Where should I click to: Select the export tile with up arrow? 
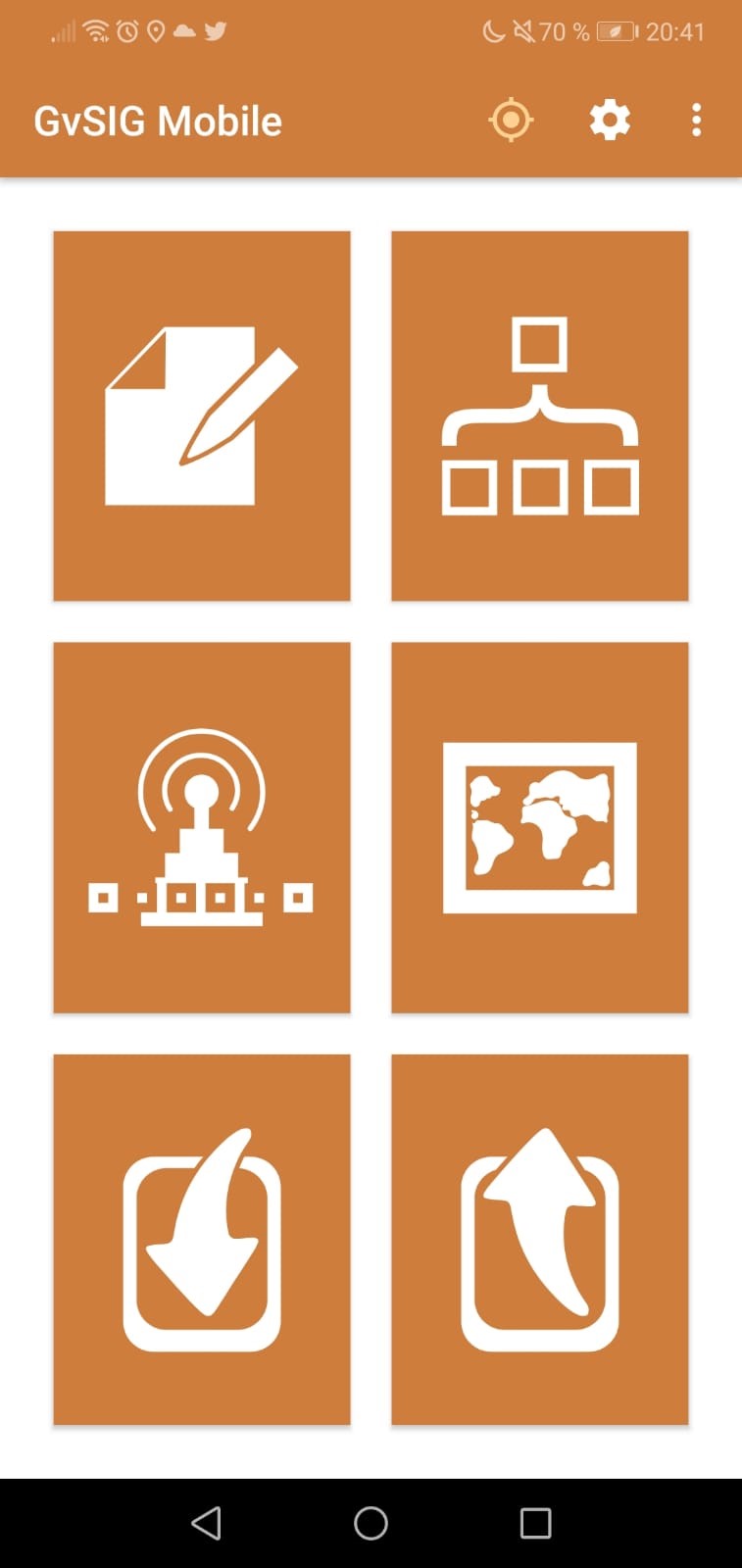pos(540,1239)
